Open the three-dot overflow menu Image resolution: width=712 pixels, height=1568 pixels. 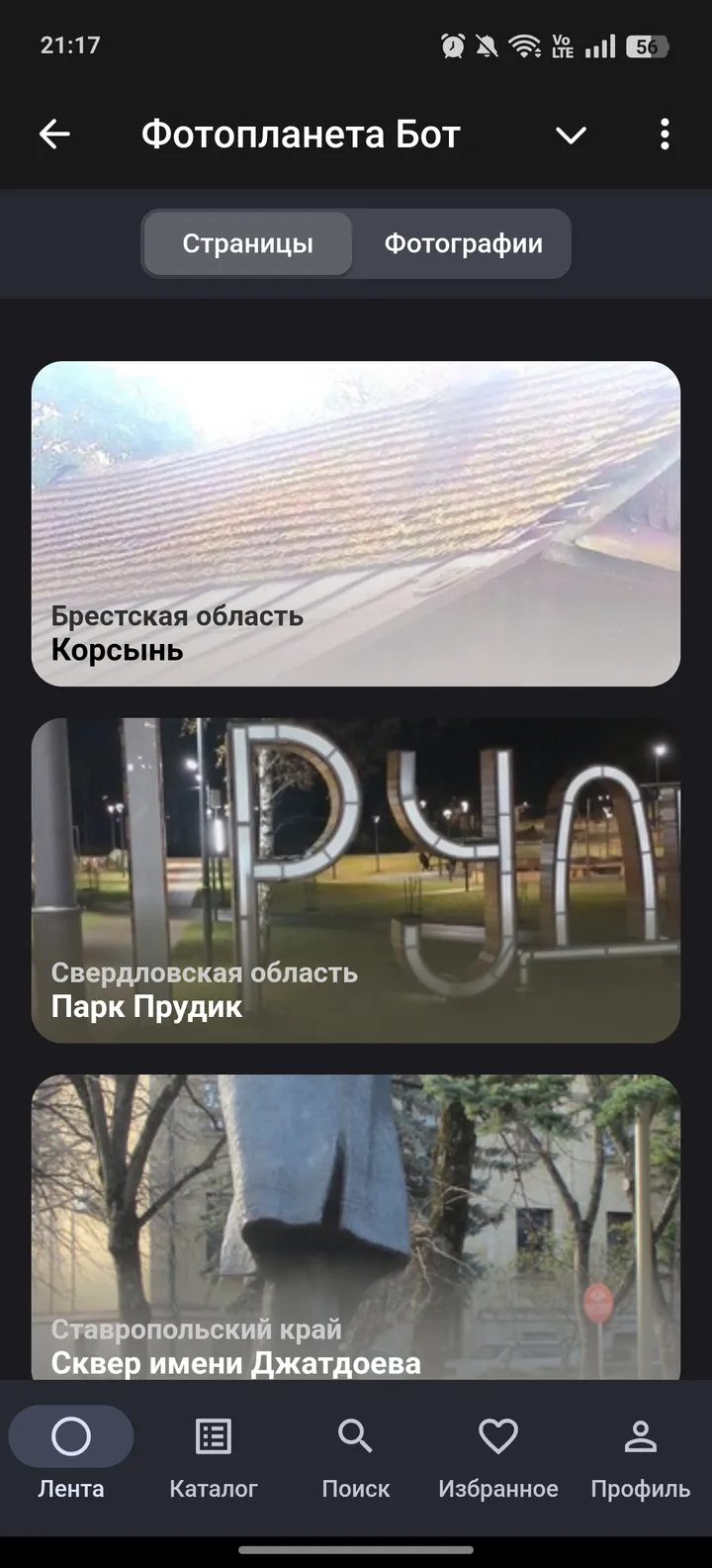(664, 134)
